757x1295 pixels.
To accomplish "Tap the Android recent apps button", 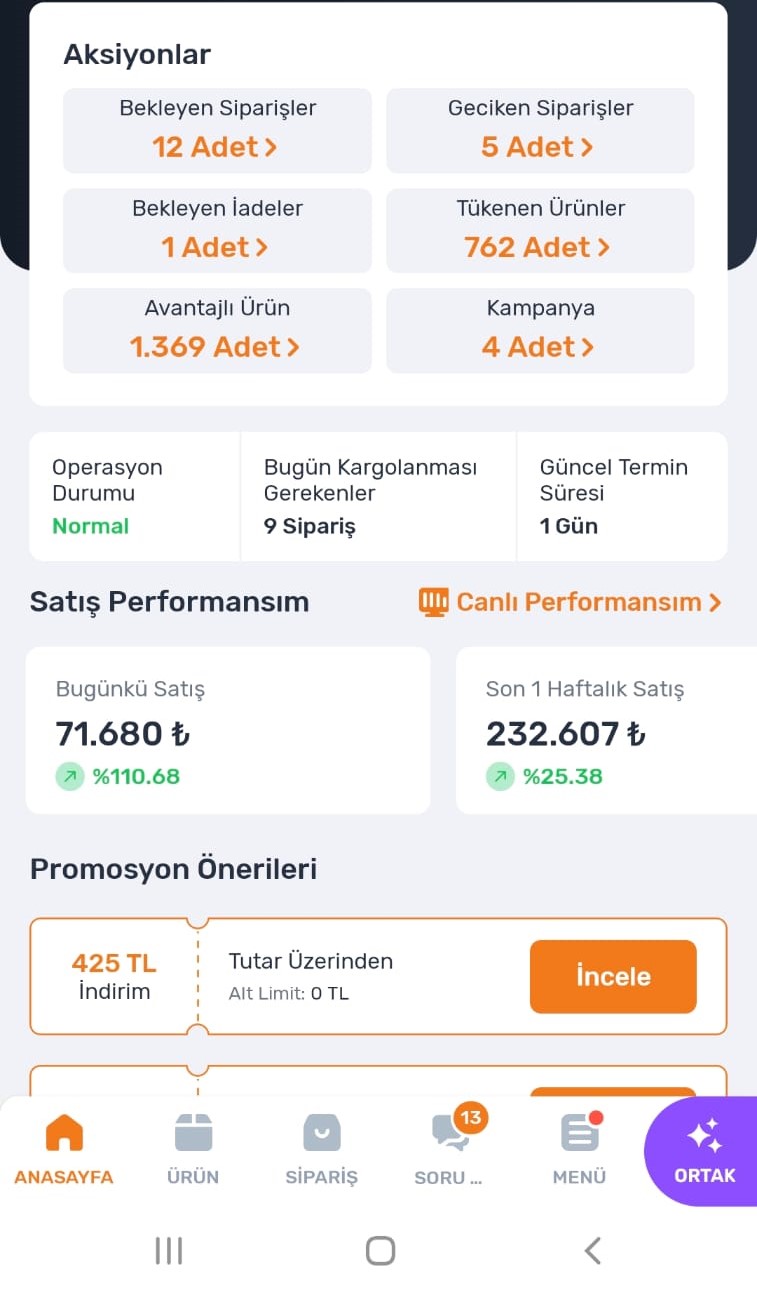I will 169,1249.
